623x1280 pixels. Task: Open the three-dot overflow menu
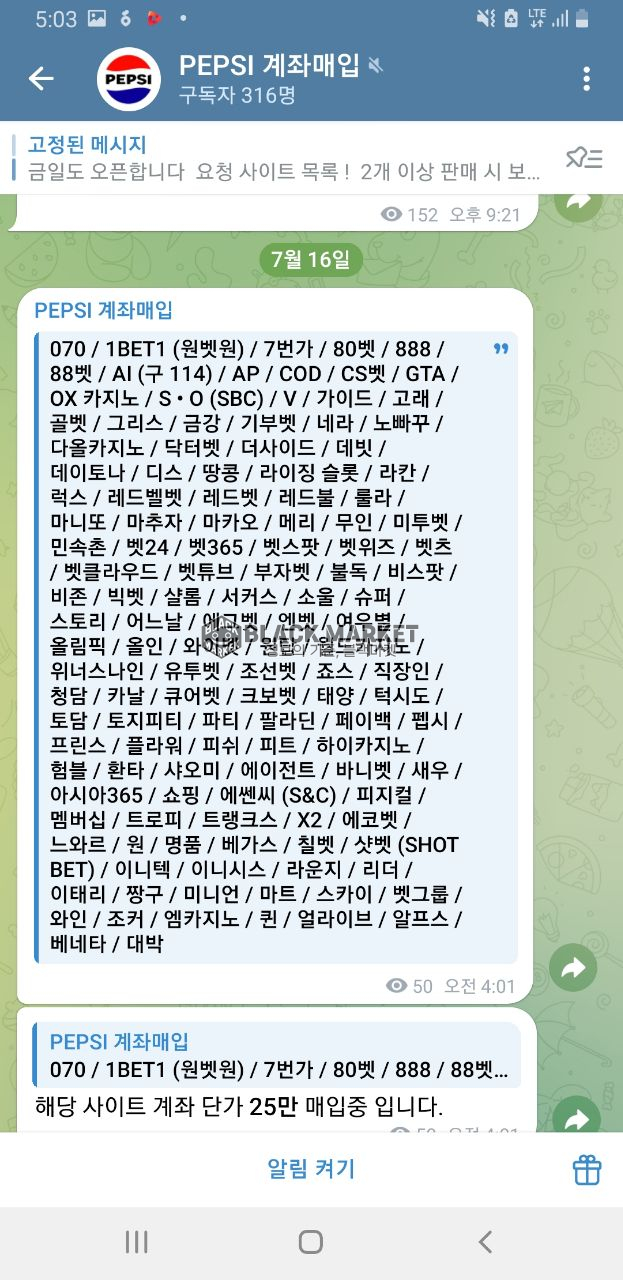tap(587, 79)
